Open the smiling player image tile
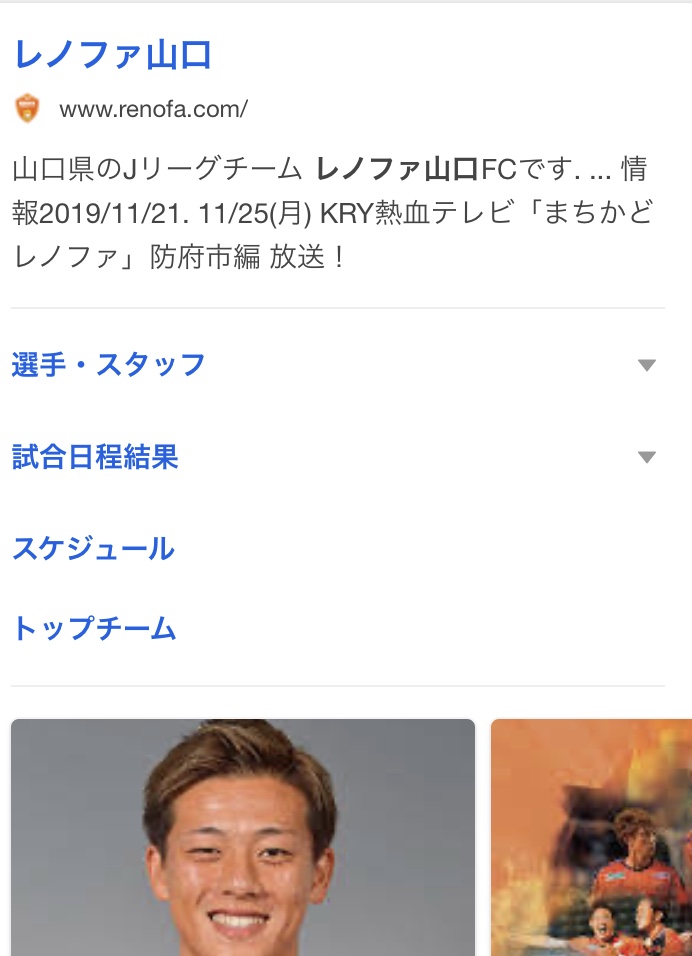This screenshot has width=692, height=956. (x=242, y=838)
